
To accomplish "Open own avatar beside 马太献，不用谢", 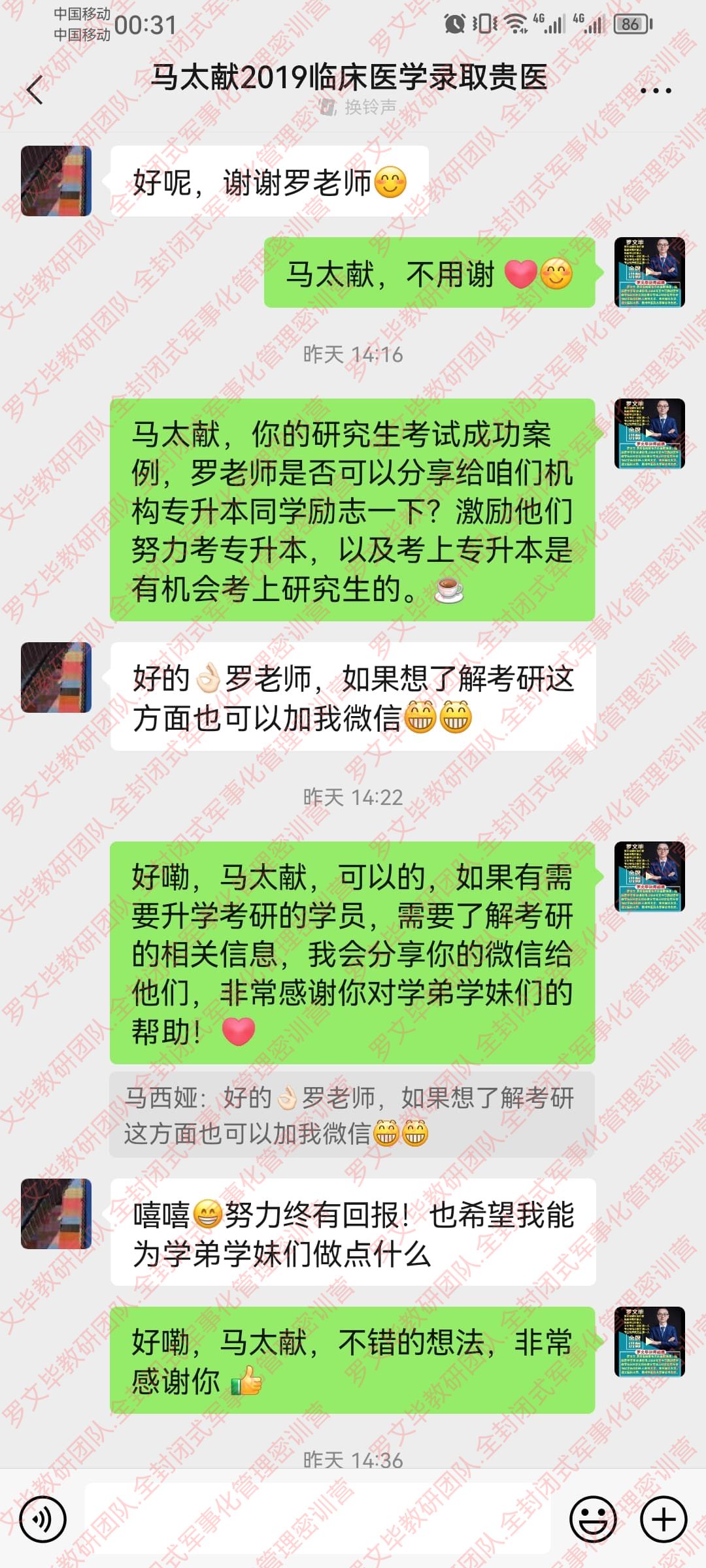I will 650,272.
